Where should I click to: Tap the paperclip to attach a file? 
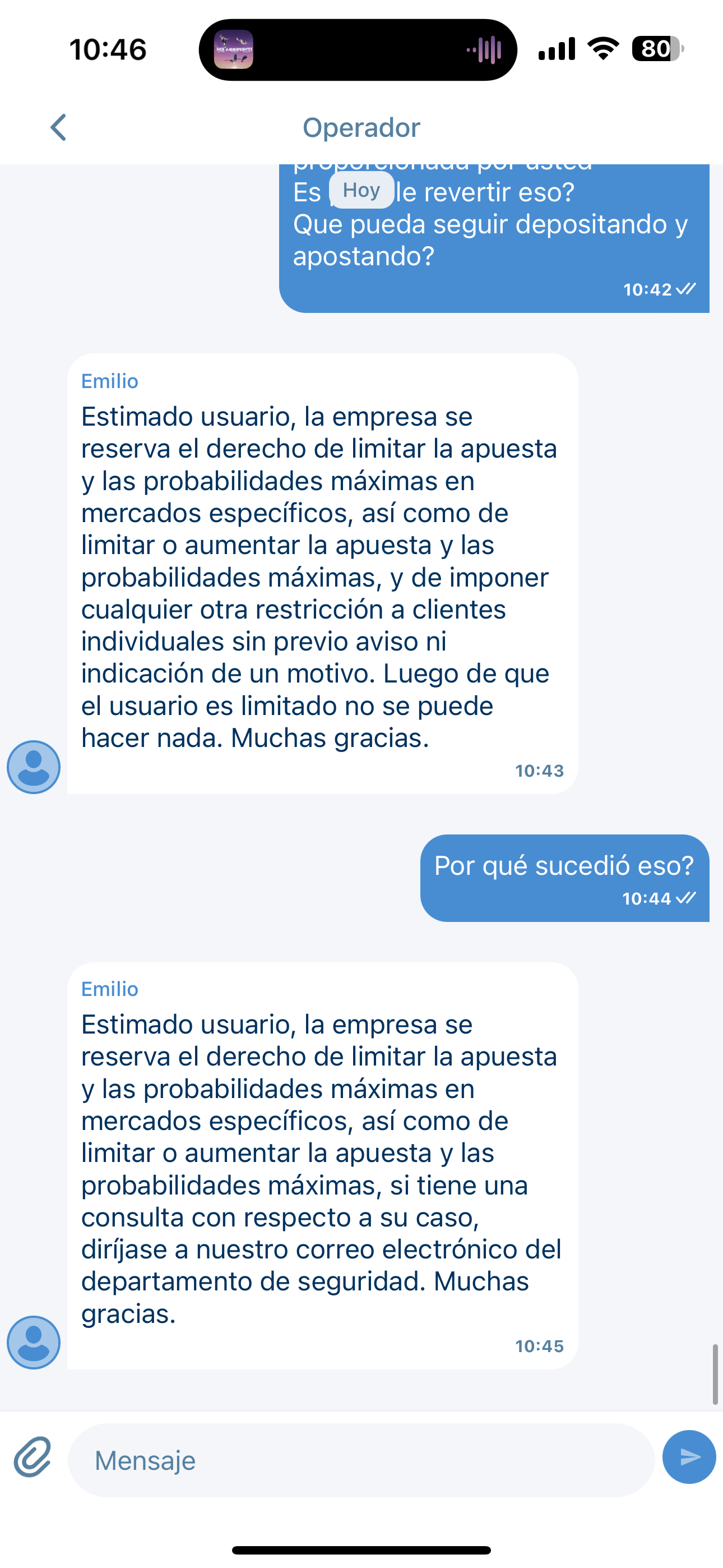point(33,1457)
